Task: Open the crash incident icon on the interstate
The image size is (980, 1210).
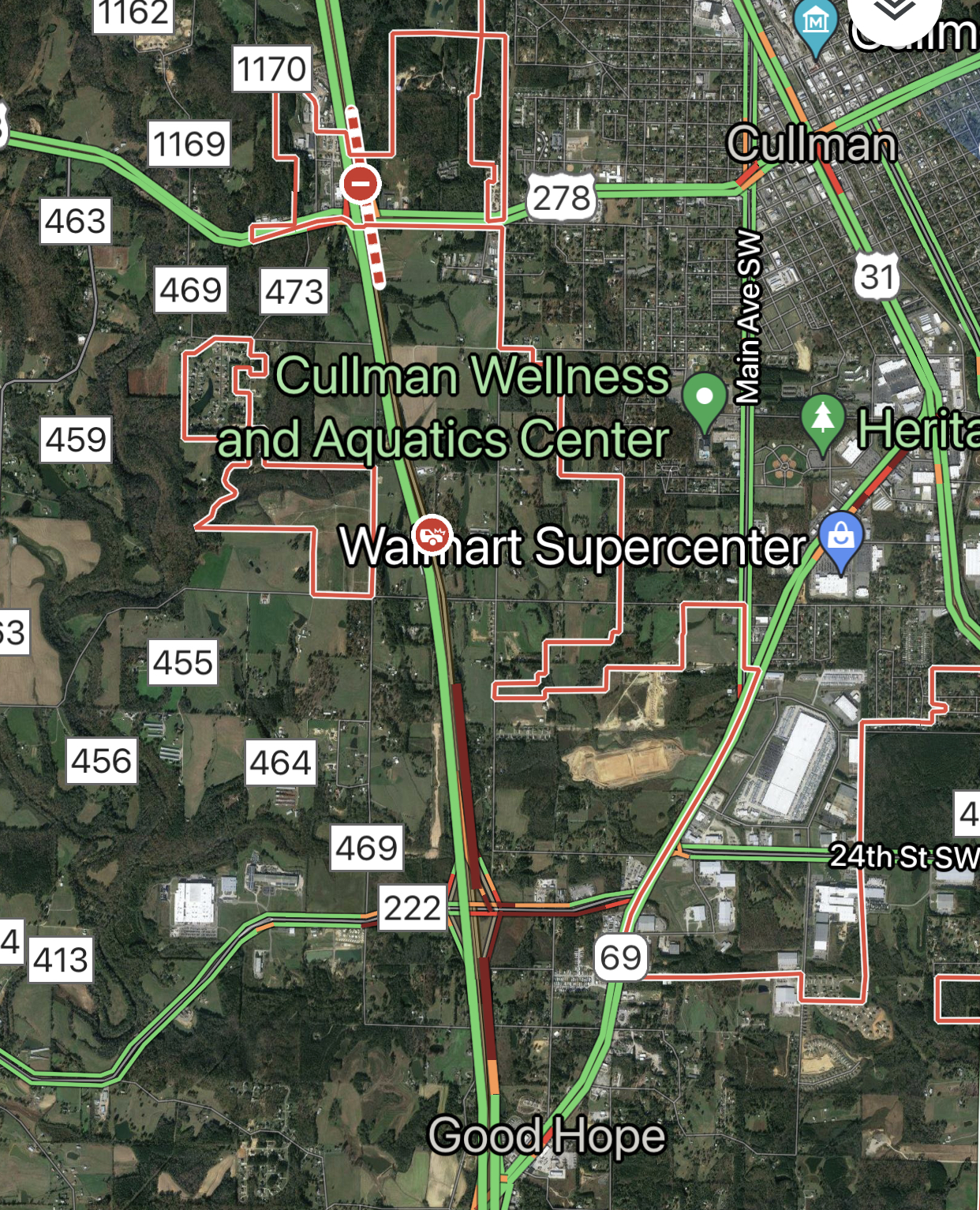Action: (432, 535)
